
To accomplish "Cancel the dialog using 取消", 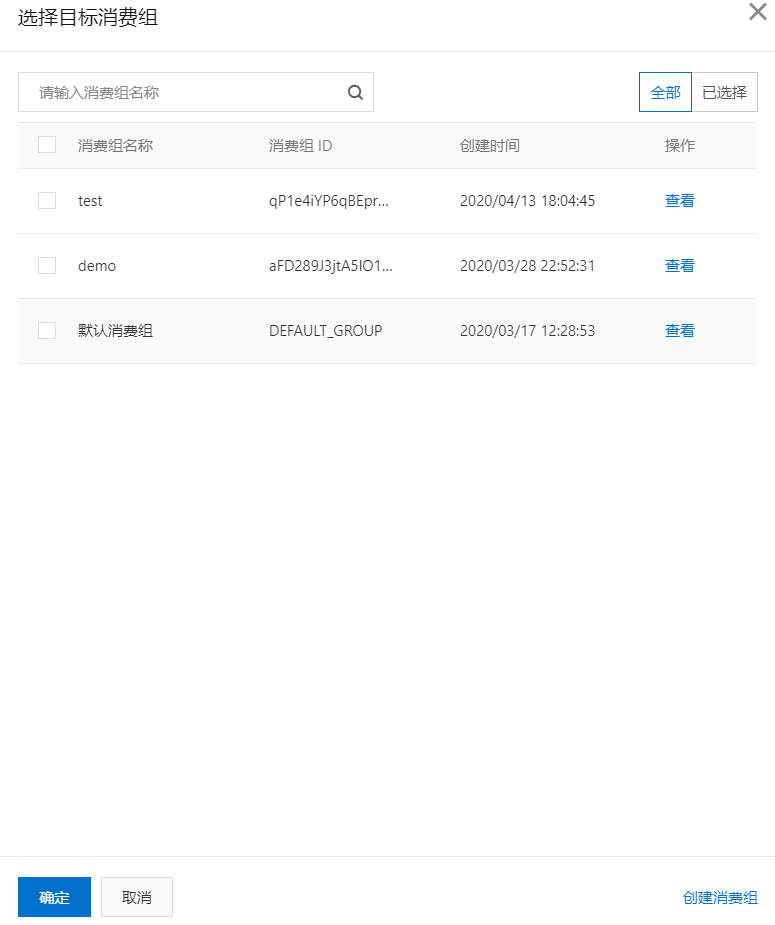I will point(136,897).
